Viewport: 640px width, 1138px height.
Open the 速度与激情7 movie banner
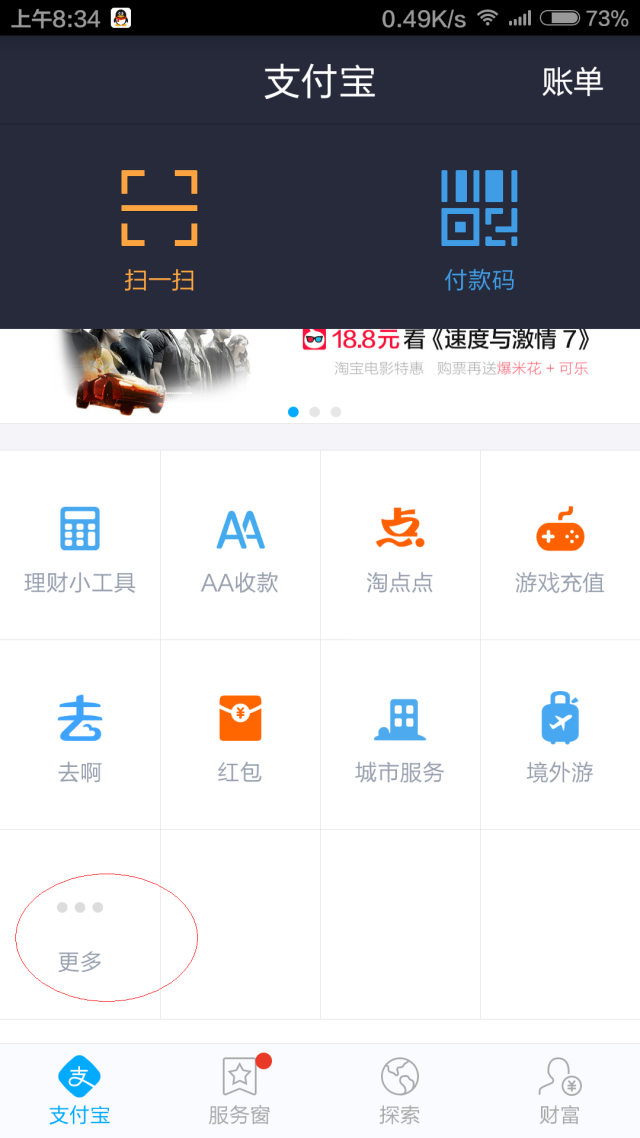click(320, 368)
